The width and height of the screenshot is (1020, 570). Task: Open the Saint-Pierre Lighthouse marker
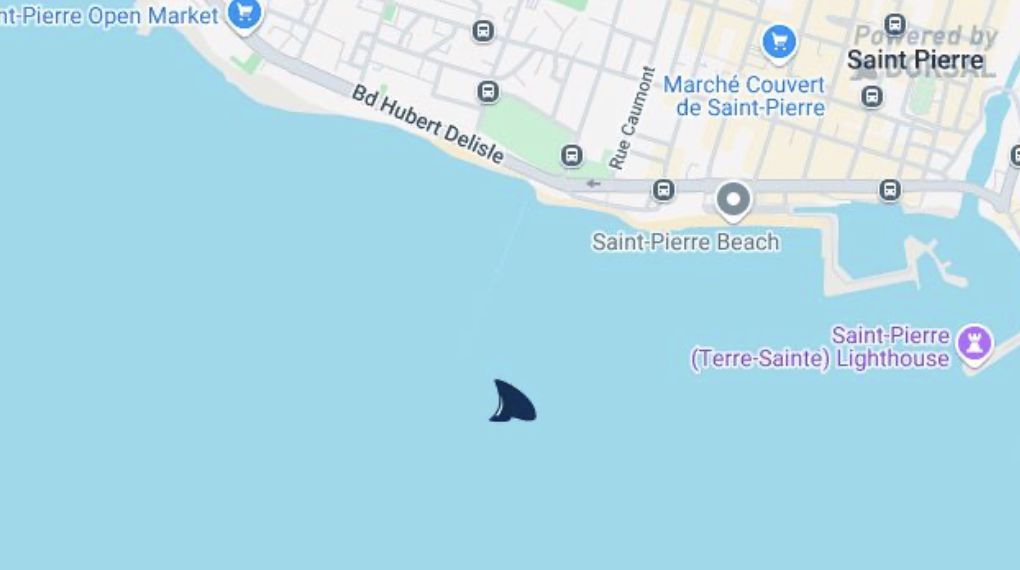click(974, 344)
